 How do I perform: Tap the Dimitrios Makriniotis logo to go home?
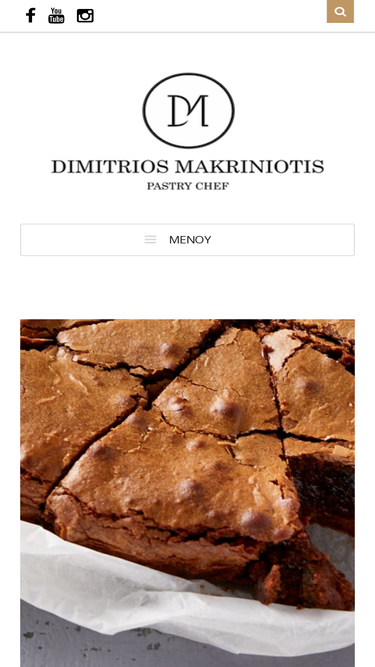click(188, 131)
